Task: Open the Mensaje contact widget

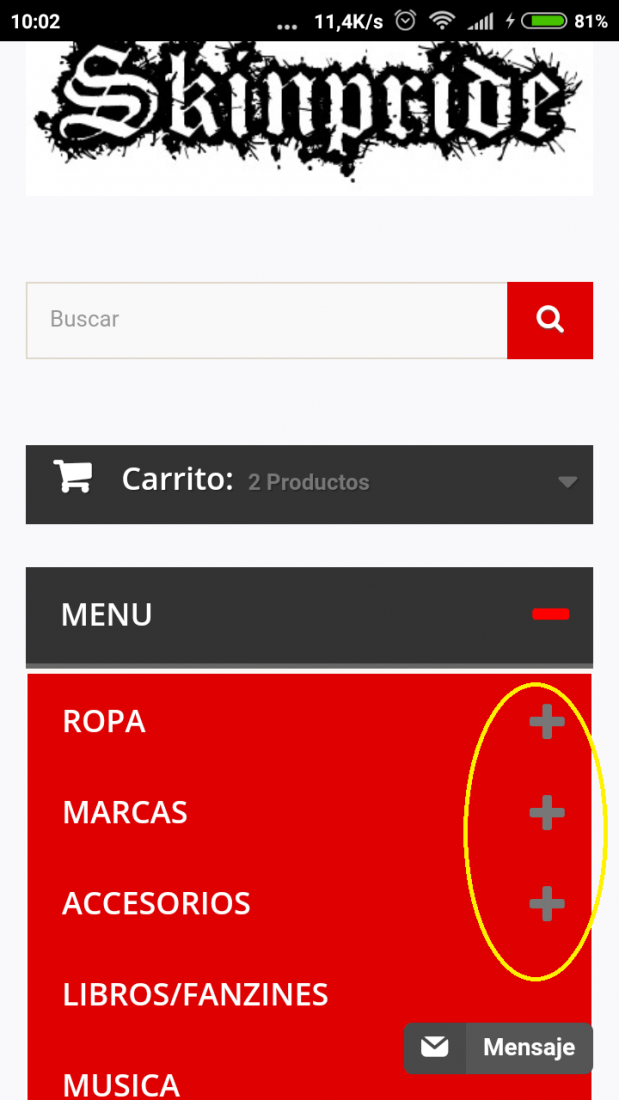Action: [498, 1048]
